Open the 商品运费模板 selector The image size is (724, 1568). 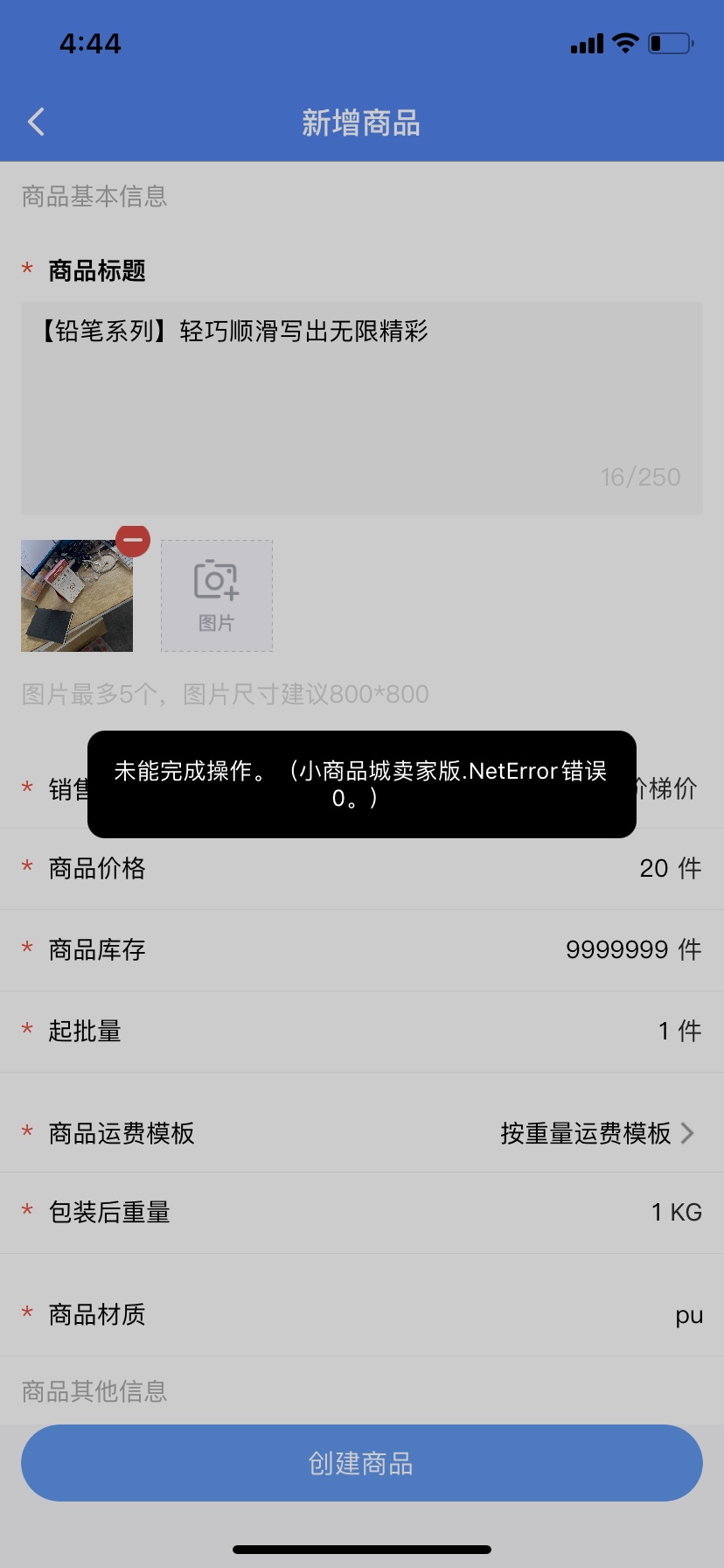pos(362,1134)
